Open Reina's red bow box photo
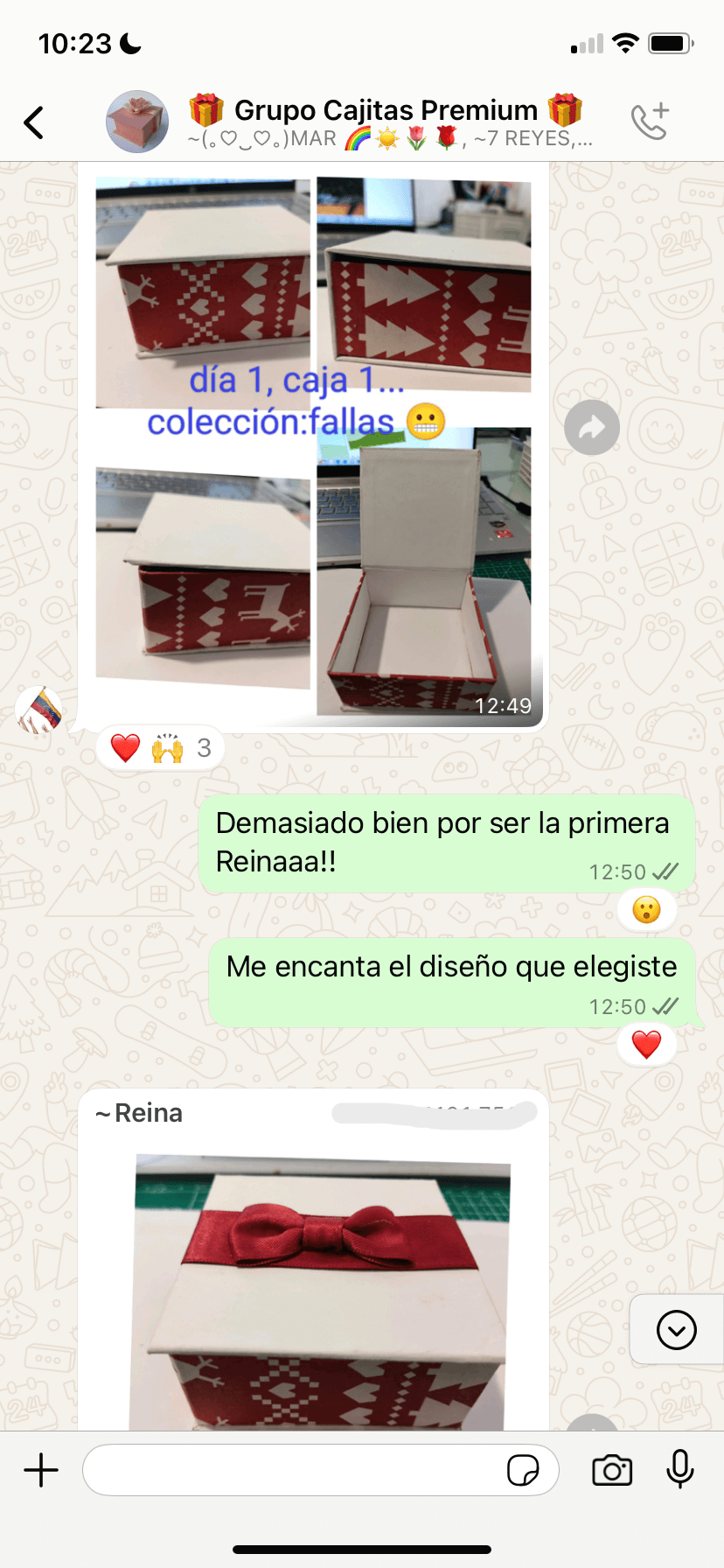 [321, 1291]
